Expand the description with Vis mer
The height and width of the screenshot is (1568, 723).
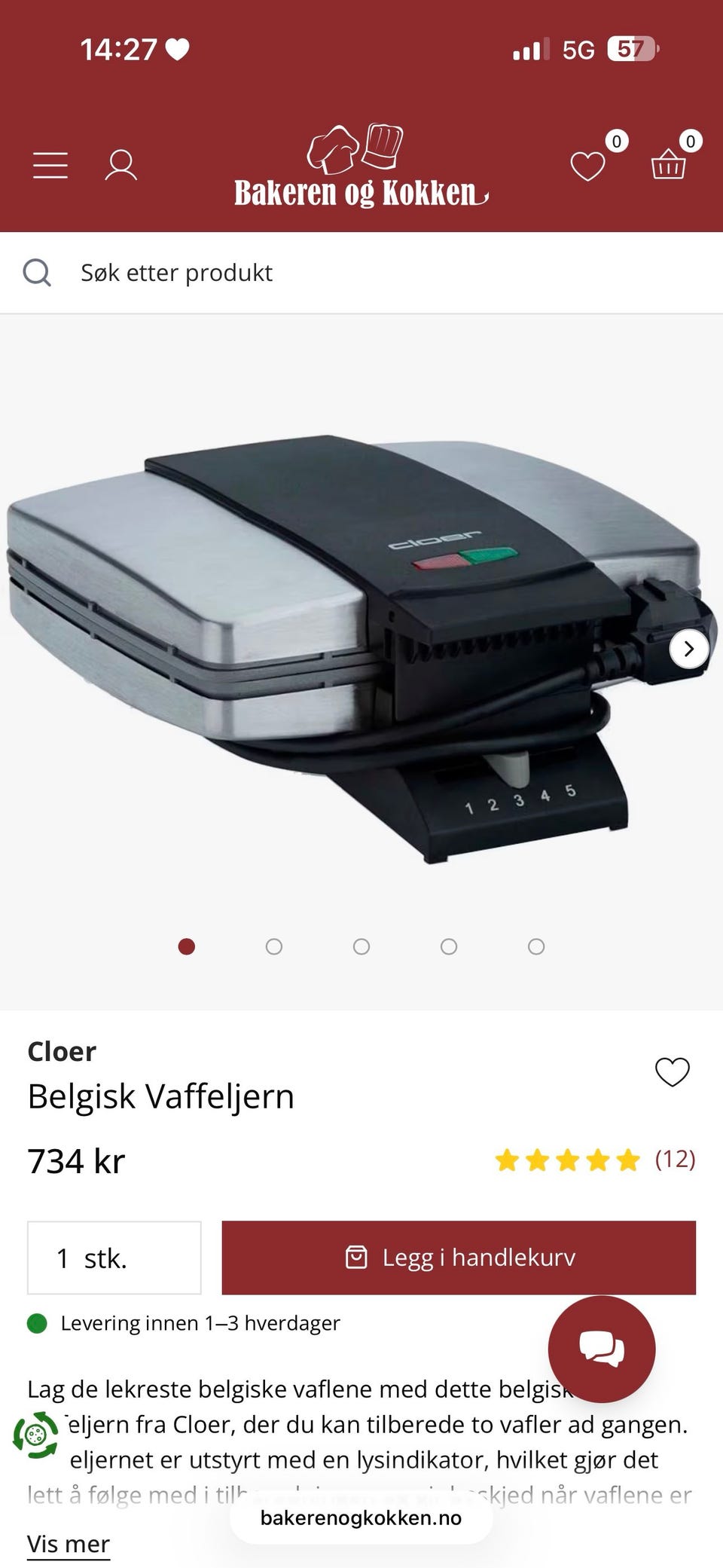tap(66, 1543)
